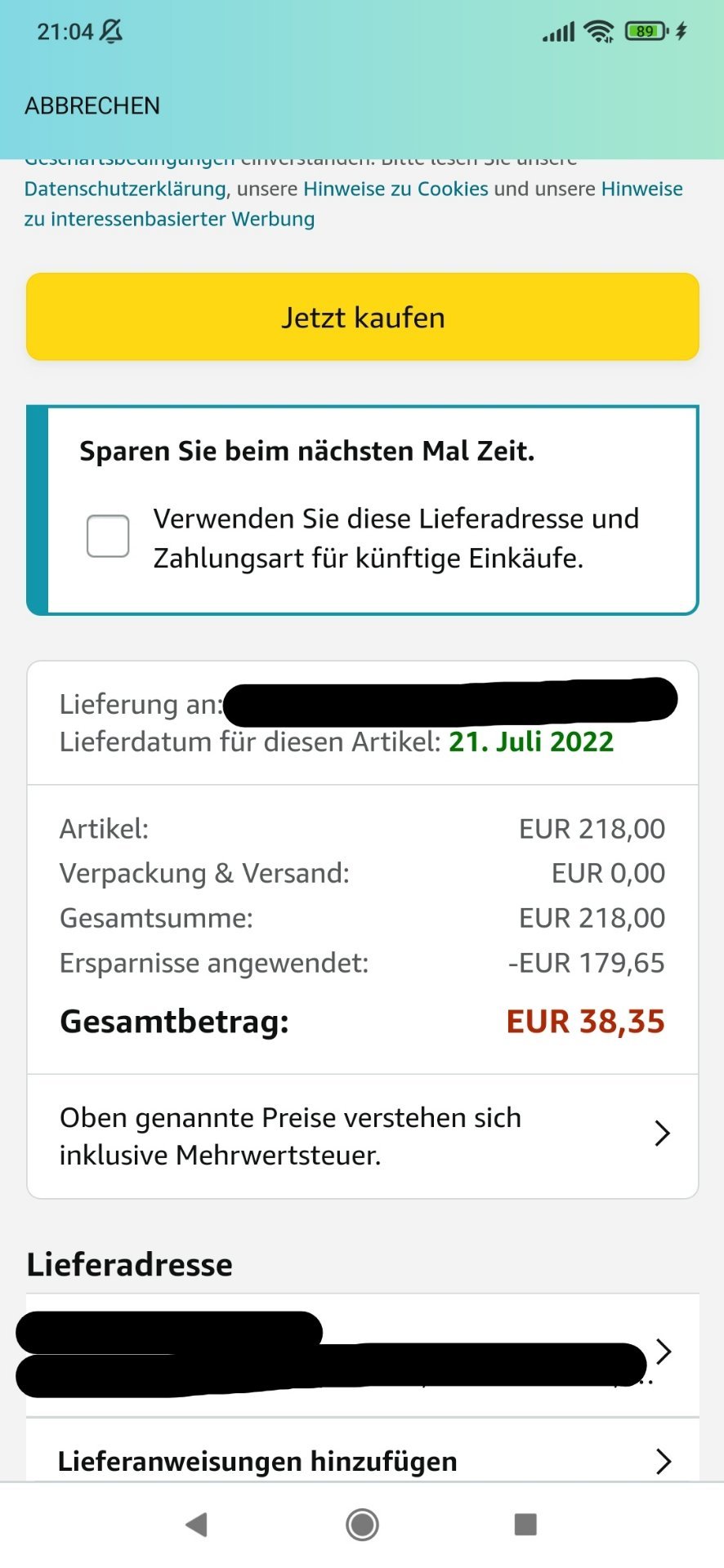Open the Datenschutzerklärung link
724x1568 pixels.
[125, 189]
